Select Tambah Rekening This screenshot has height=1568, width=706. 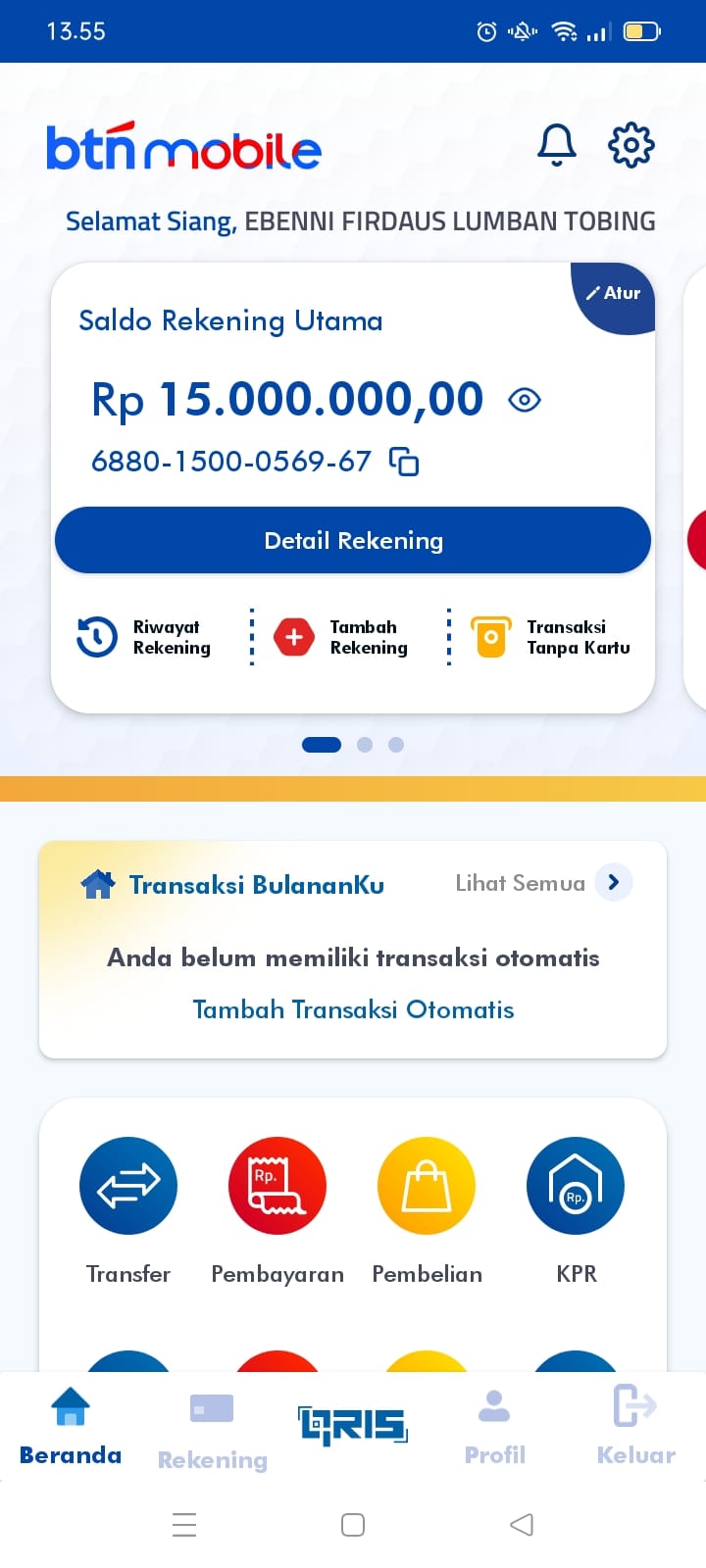coord(342,637)
